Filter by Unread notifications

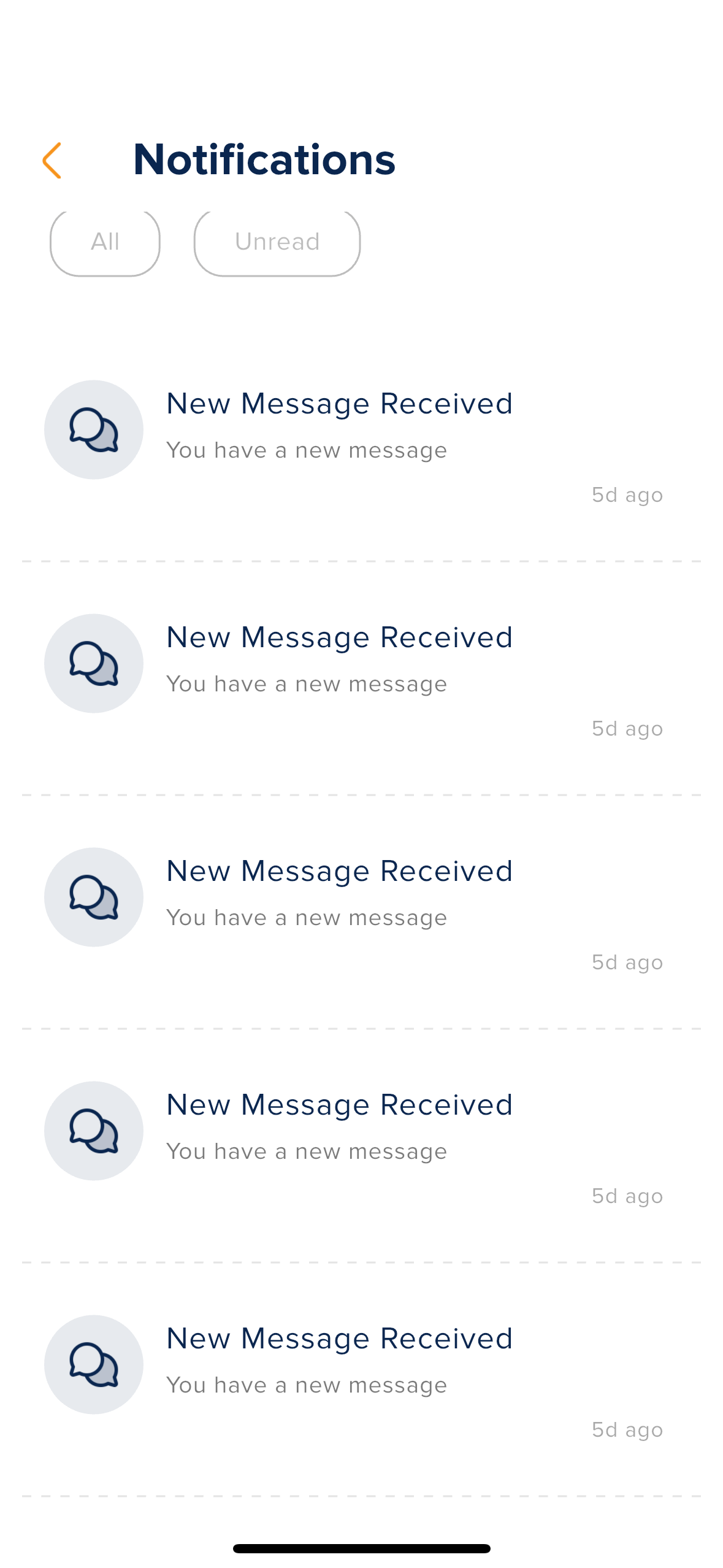277,242
